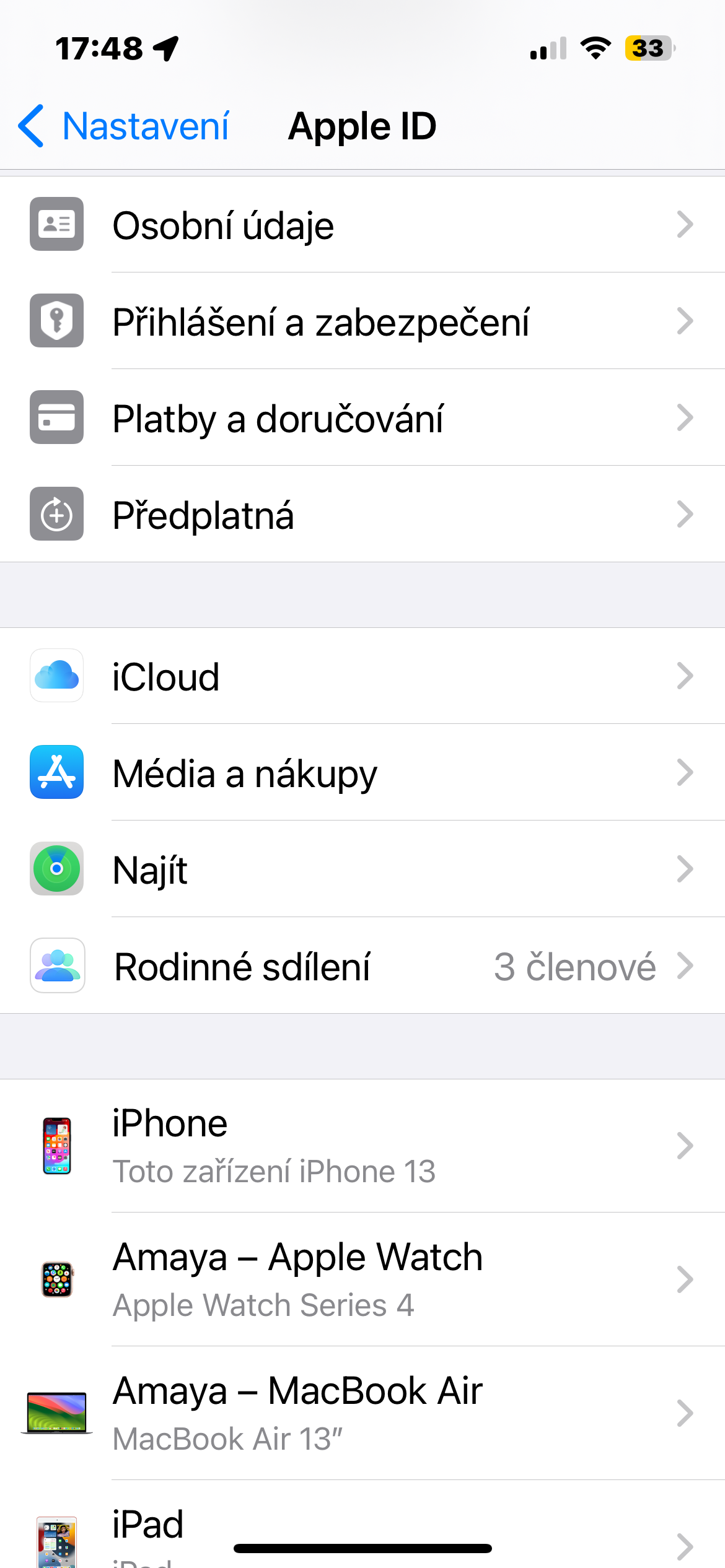Open Rodinné sdílení with 3 členové
Screen dimensions: 725x1568
pos(362,966)
